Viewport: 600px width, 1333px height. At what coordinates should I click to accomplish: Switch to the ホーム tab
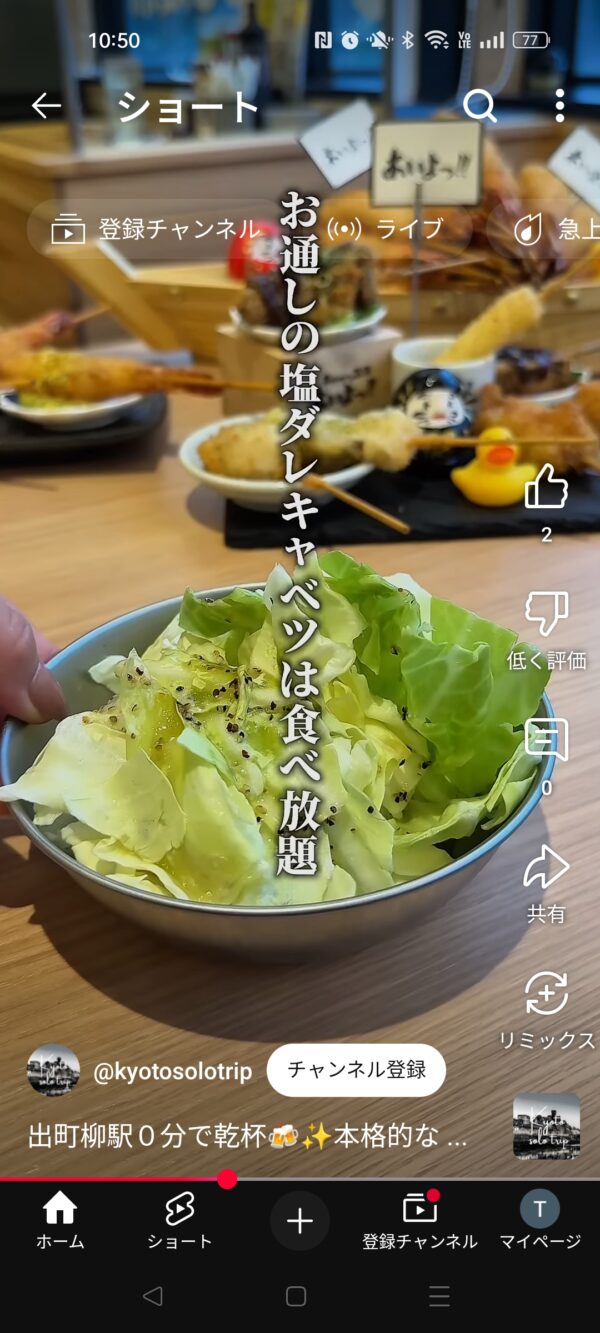coord(60,1221)
